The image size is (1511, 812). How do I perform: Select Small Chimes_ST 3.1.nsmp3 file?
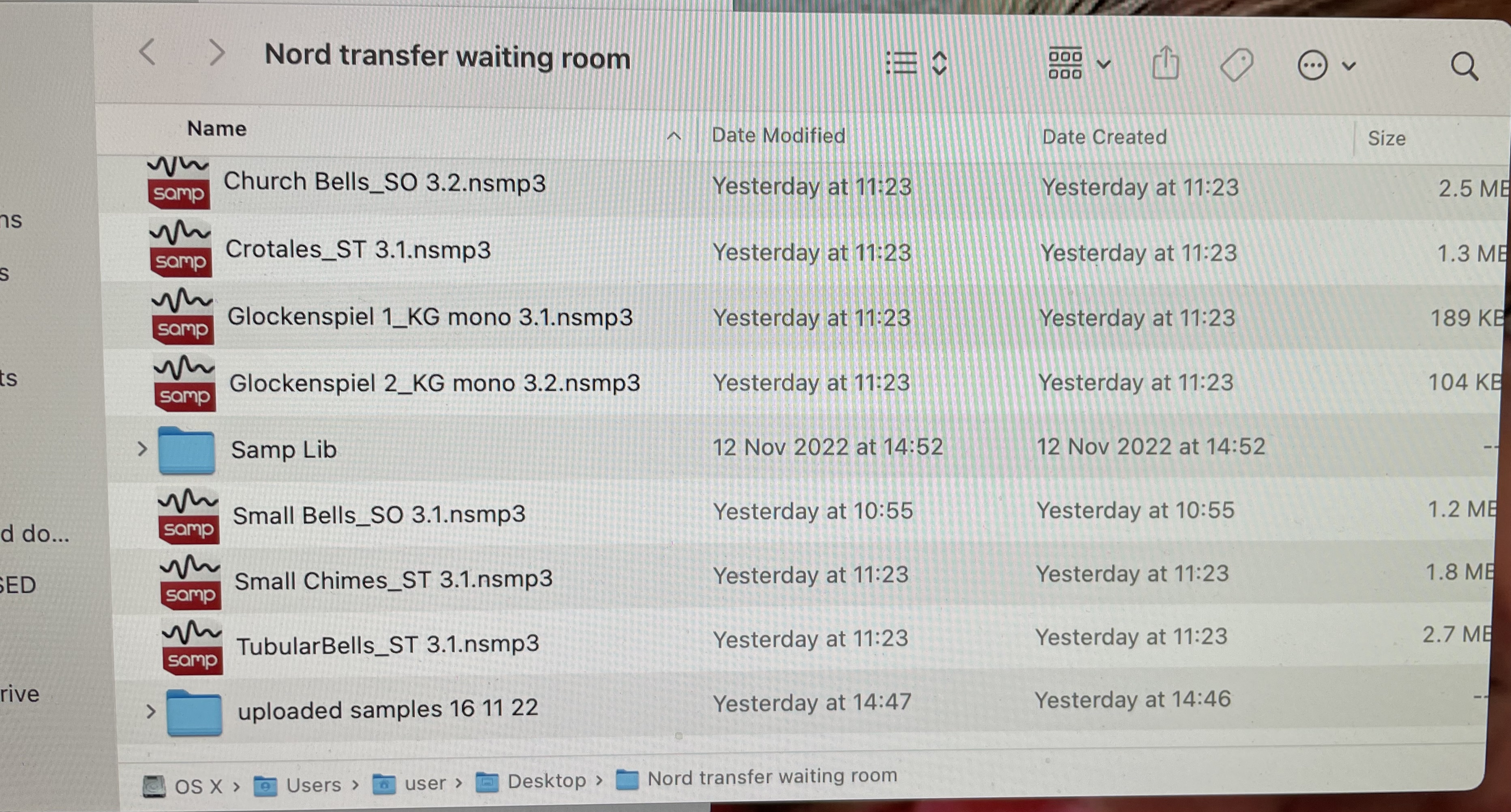coord(393,580)
